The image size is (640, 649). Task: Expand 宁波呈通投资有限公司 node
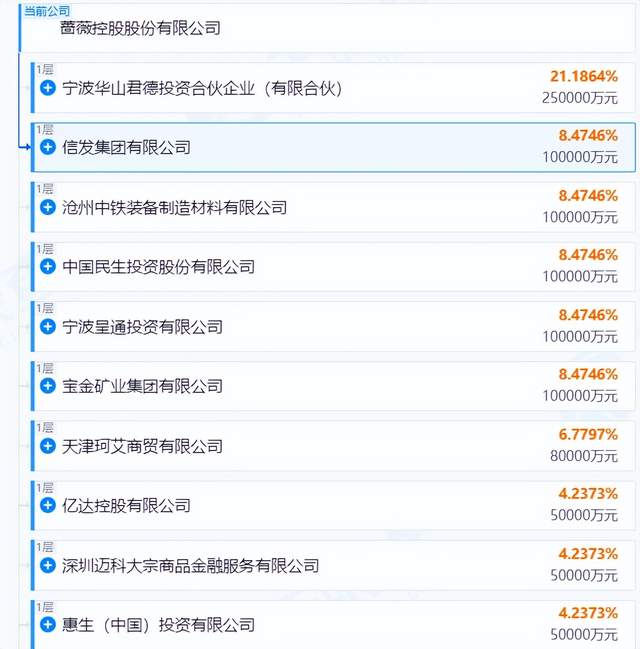pos(47,326)
